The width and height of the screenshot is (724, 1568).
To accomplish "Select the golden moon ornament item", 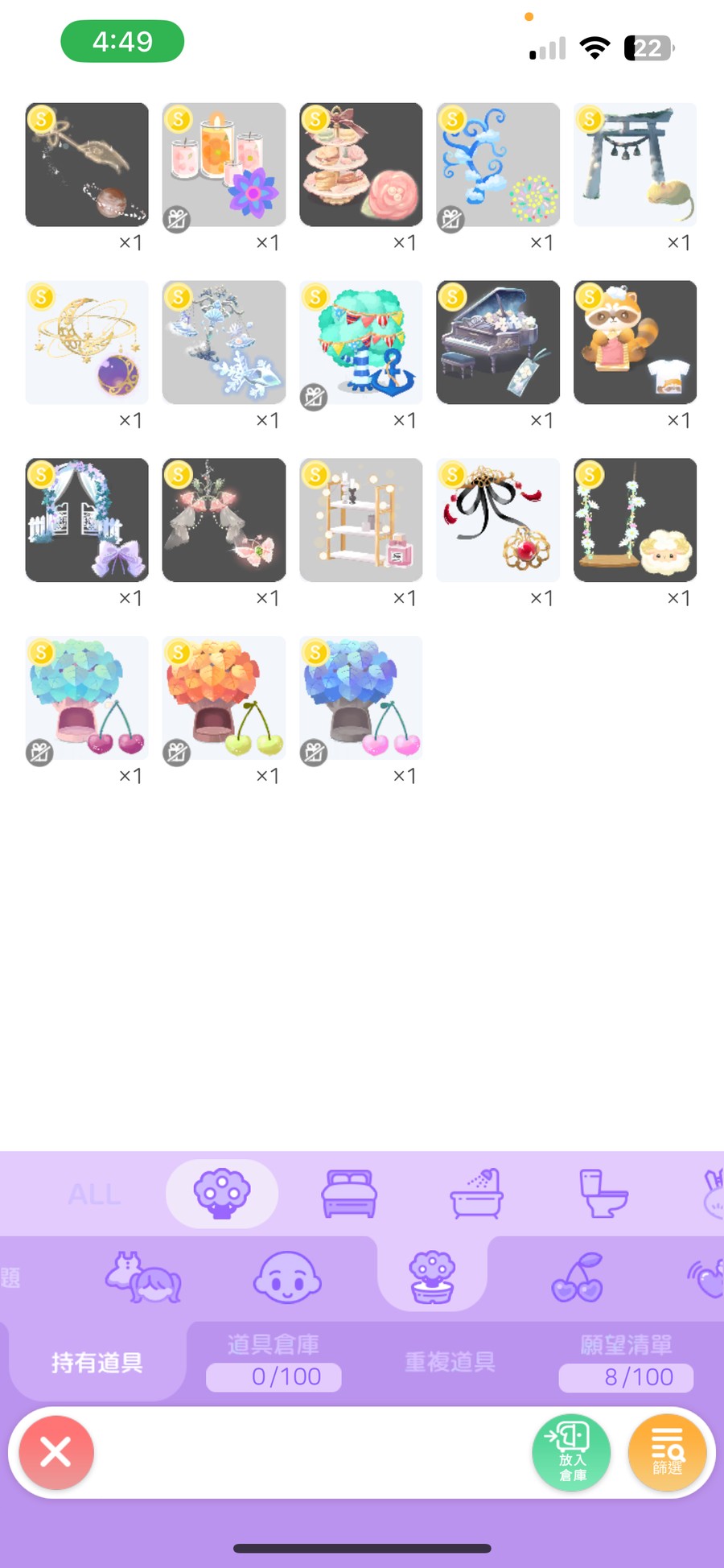I will coord(87,342).
